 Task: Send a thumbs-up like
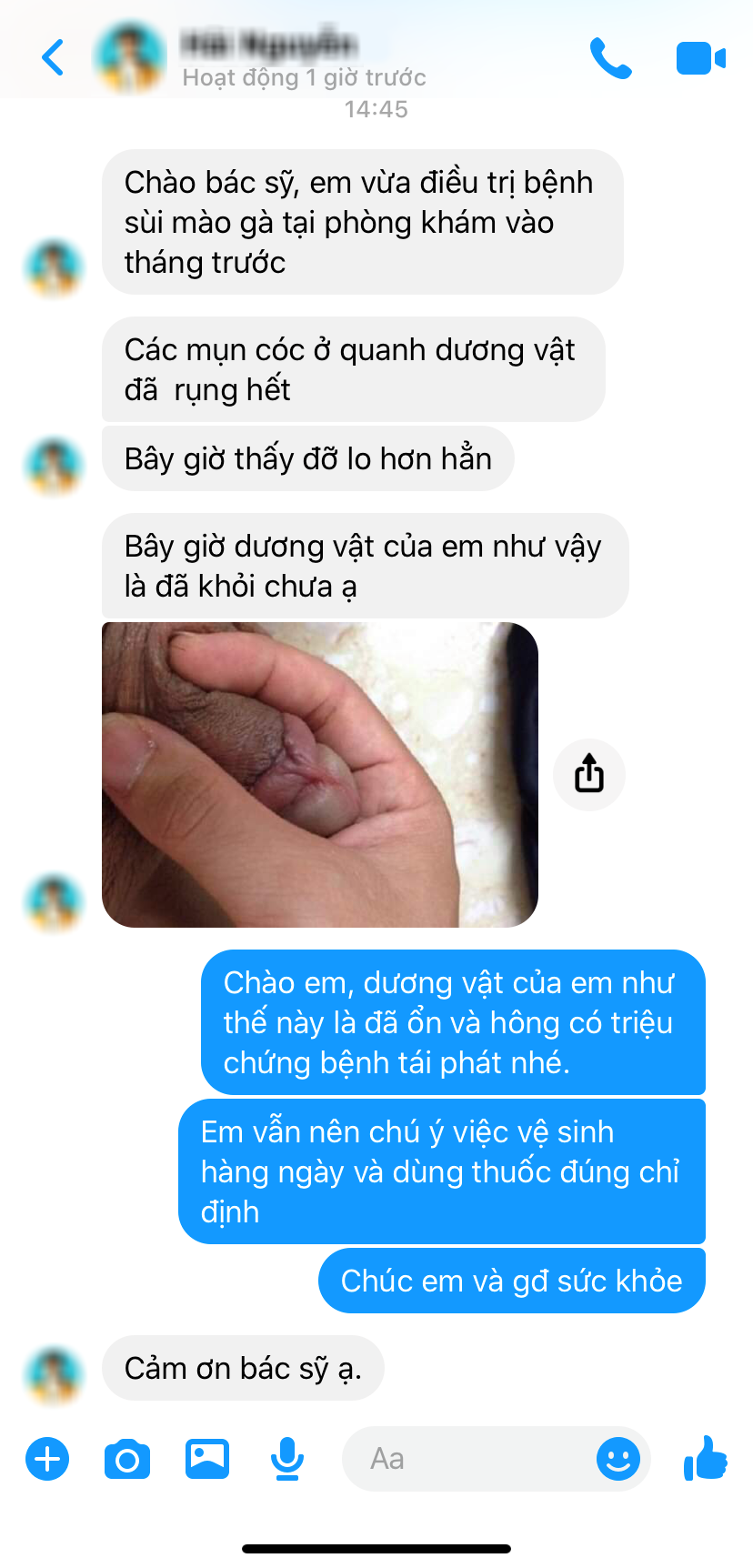706,1459
